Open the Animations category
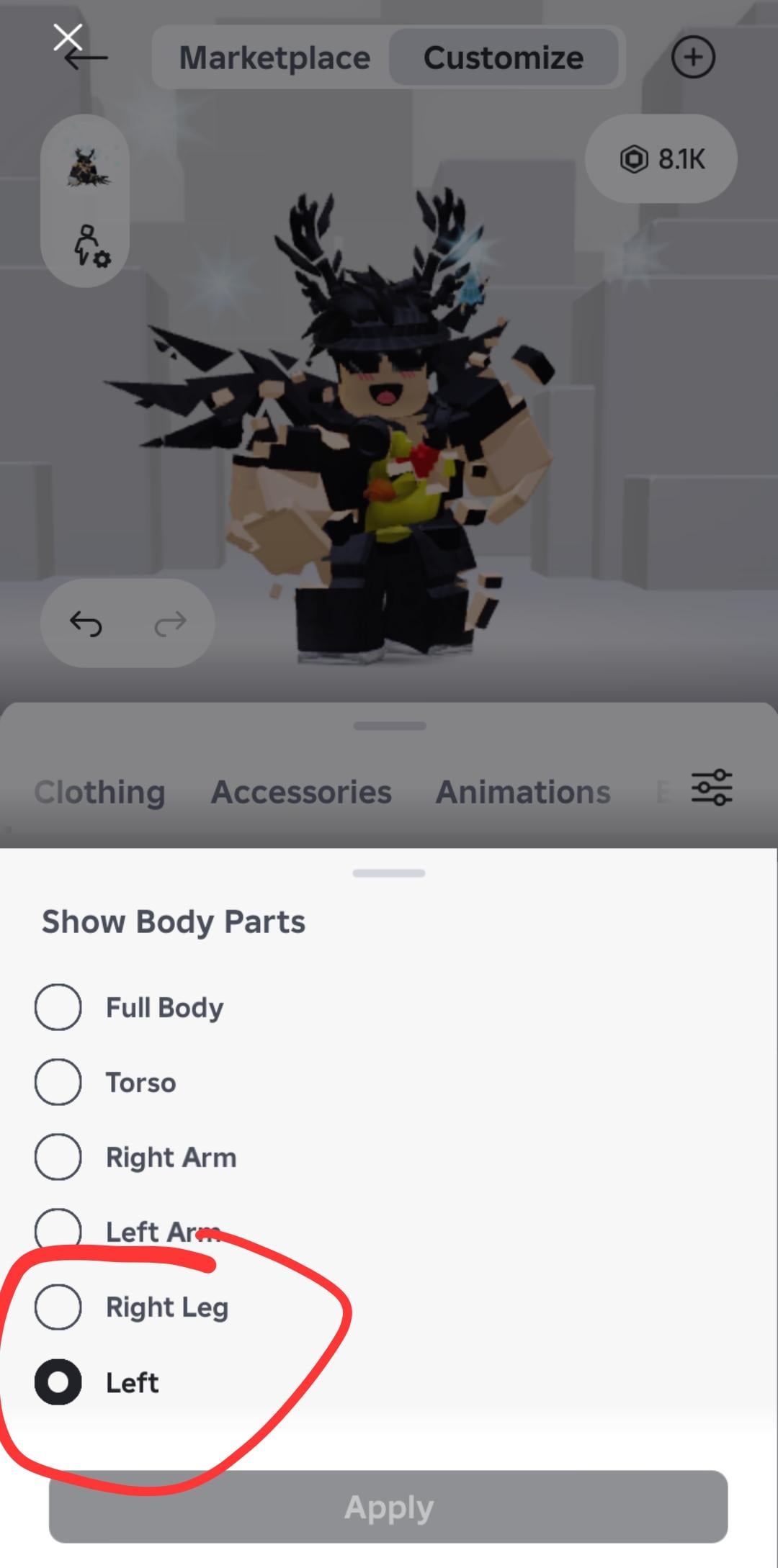The width and height of the screenshot is (778, 1568). 523,792
